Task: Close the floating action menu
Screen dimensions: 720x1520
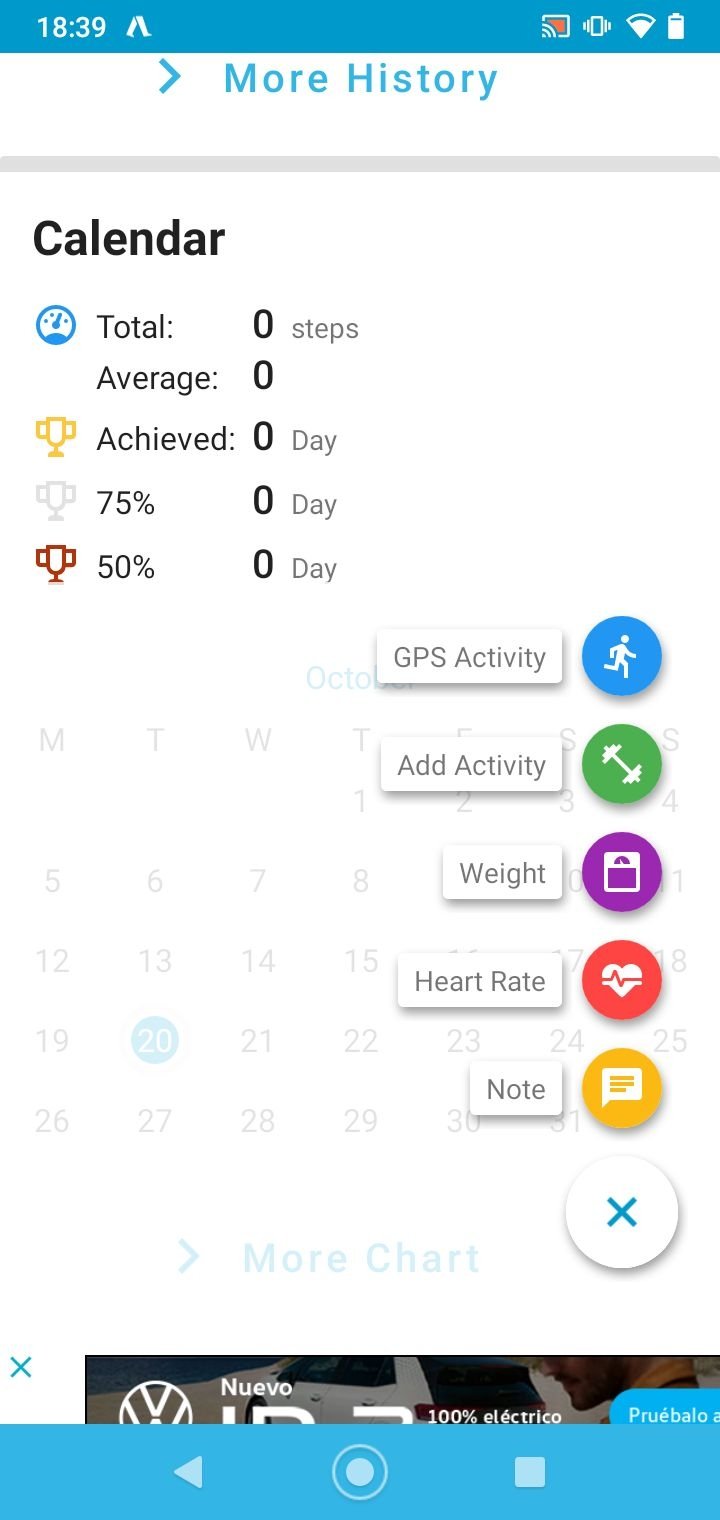Action: click(622, 1212)
